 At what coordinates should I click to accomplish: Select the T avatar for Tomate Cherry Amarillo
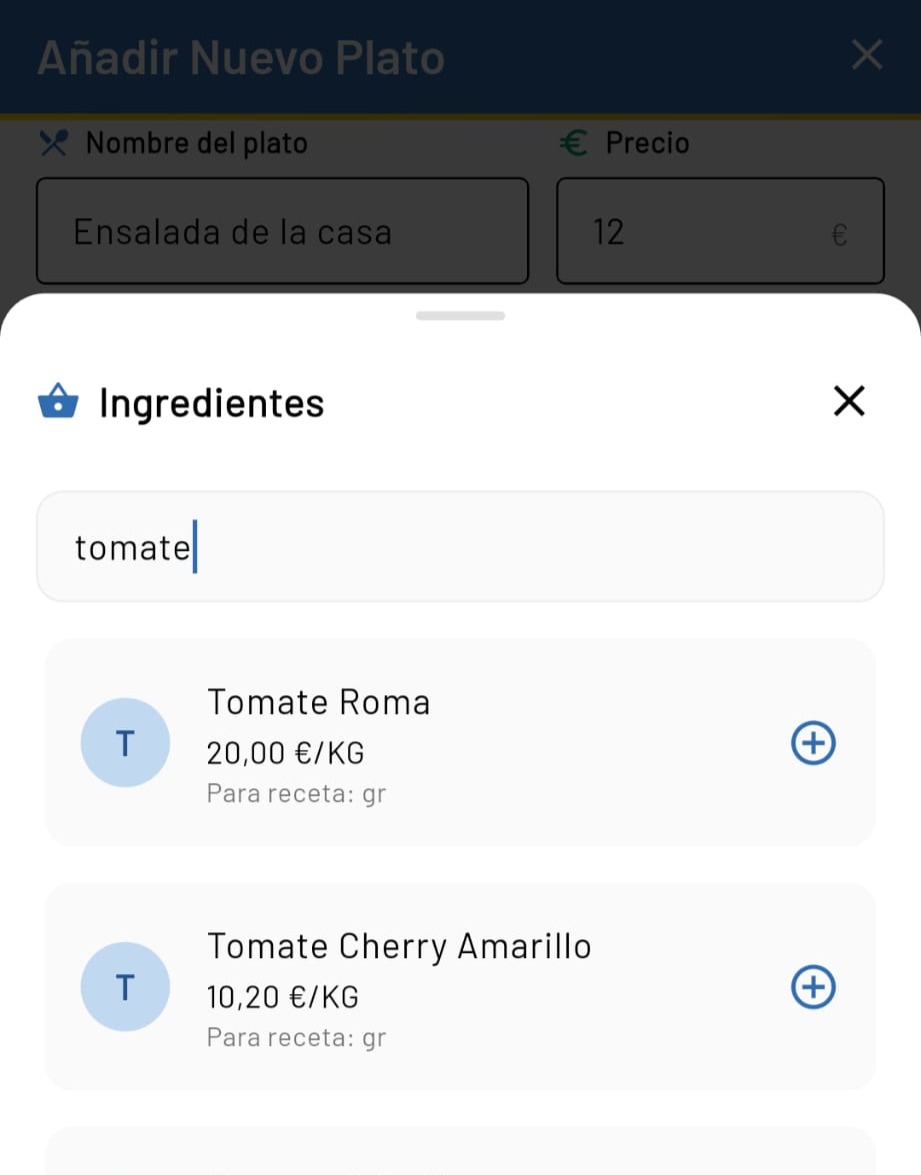click(125, 987)
